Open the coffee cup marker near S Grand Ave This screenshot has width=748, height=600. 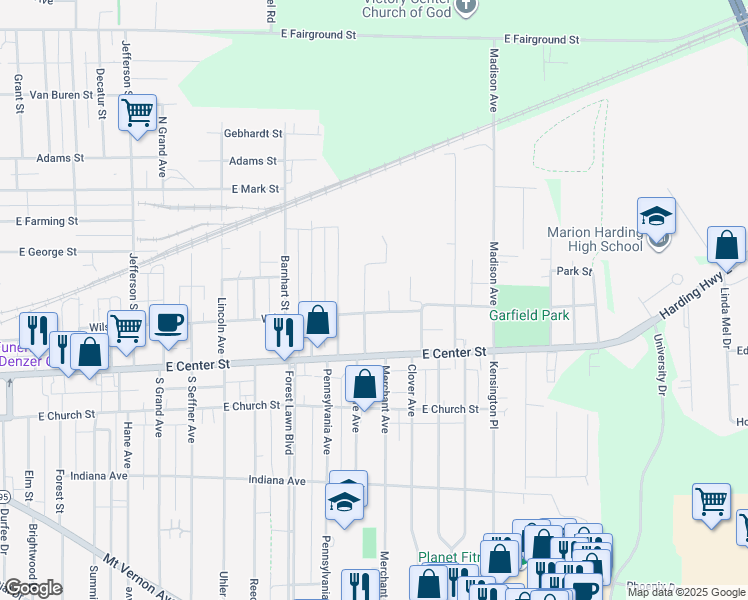[168, 323]
